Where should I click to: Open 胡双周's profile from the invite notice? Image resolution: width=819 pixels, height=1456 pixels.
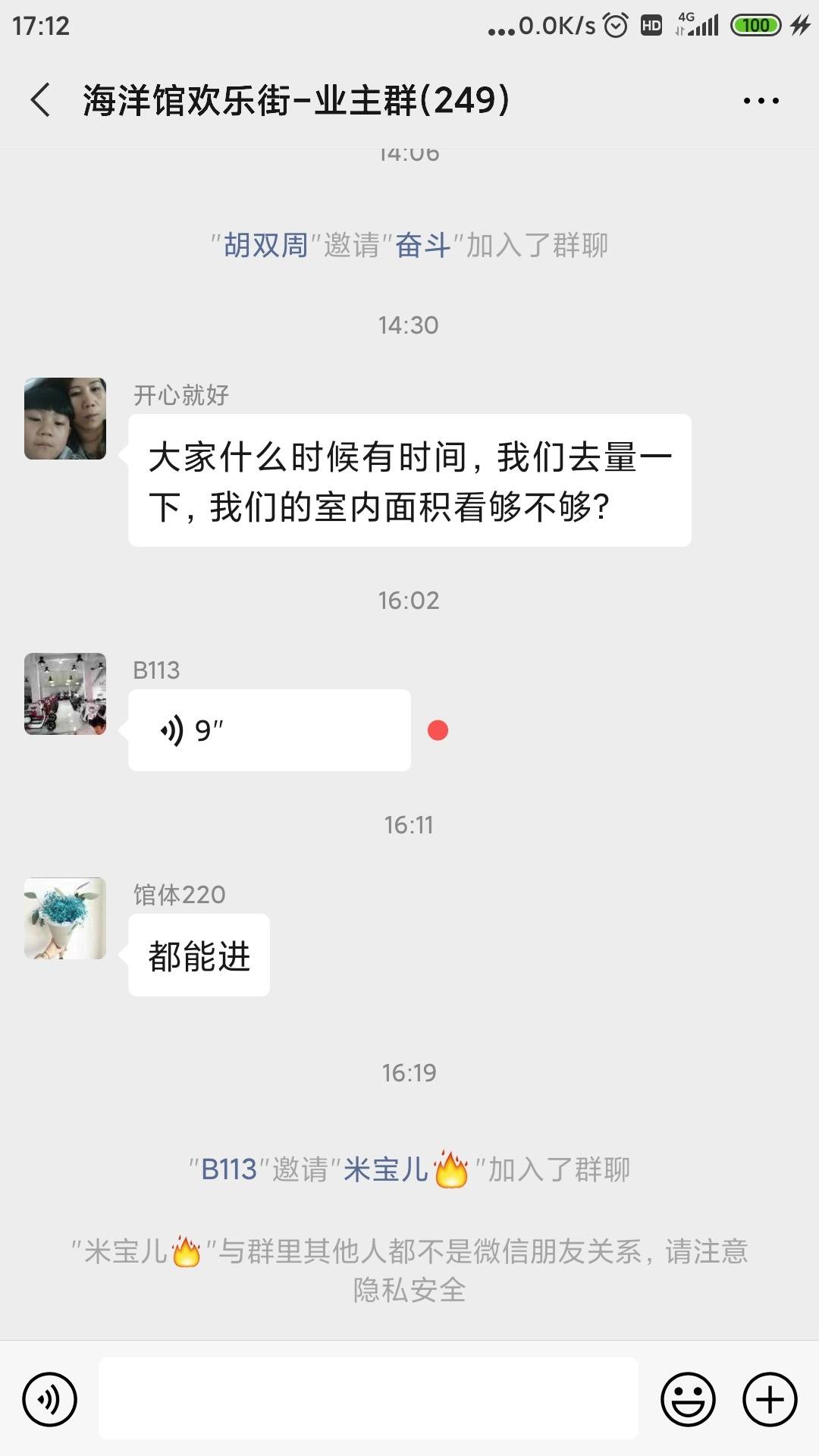click(265, 246)
